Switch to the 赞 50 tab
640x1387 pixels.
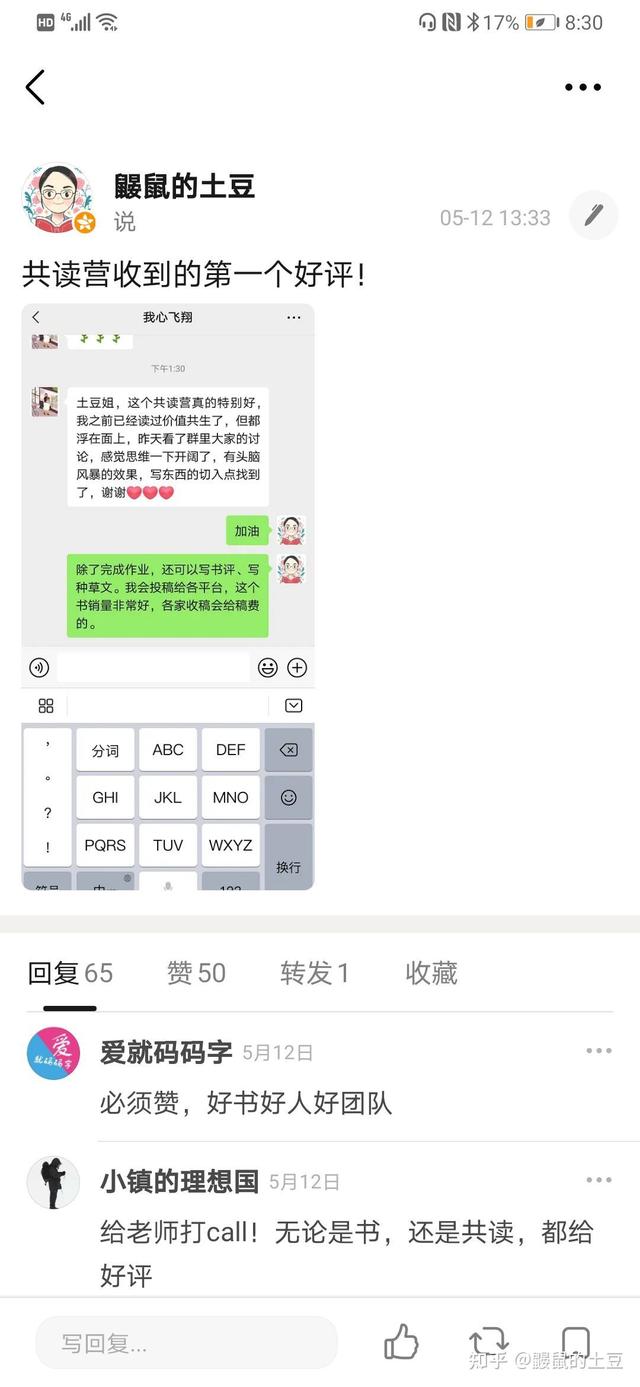196,973
